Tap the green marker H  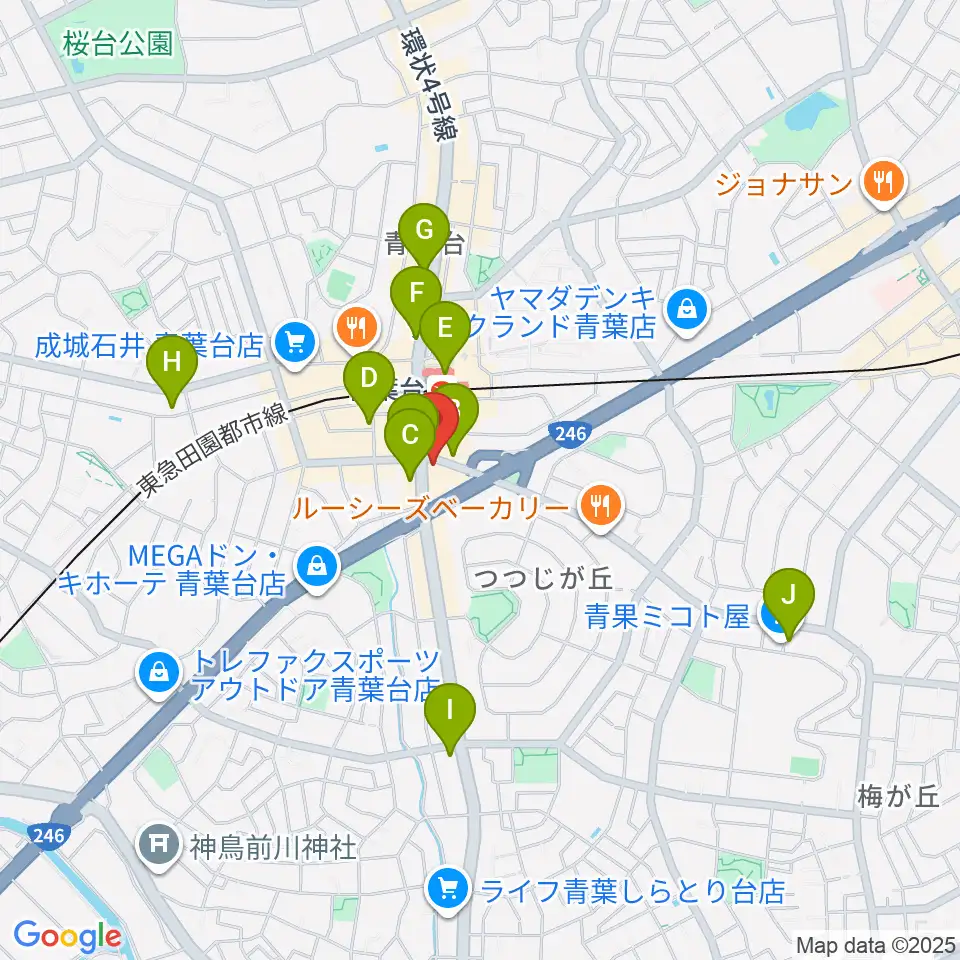click(x=172, y=364)
